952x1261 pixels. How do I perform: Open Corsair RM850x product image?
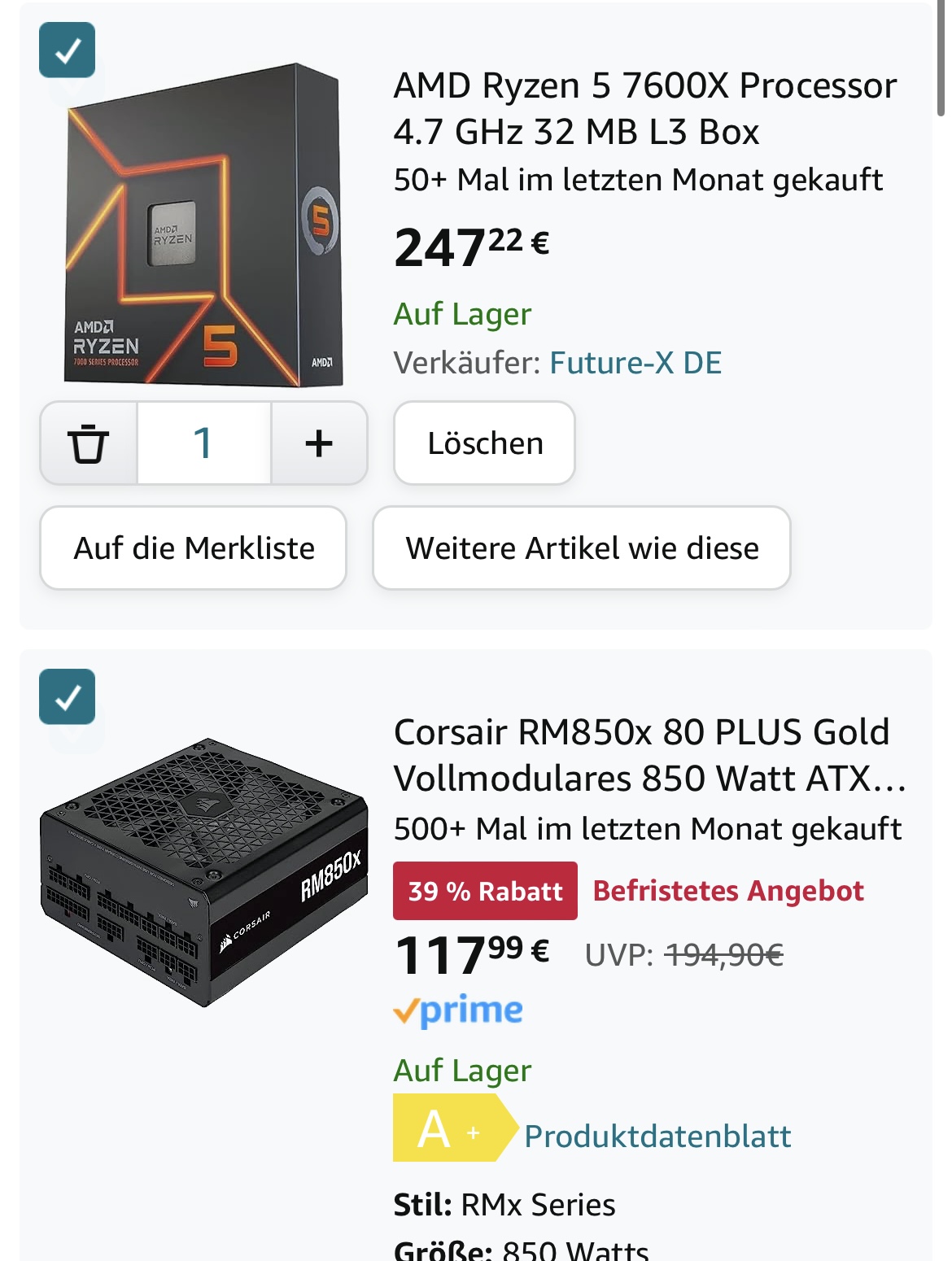tap(203, 872)
